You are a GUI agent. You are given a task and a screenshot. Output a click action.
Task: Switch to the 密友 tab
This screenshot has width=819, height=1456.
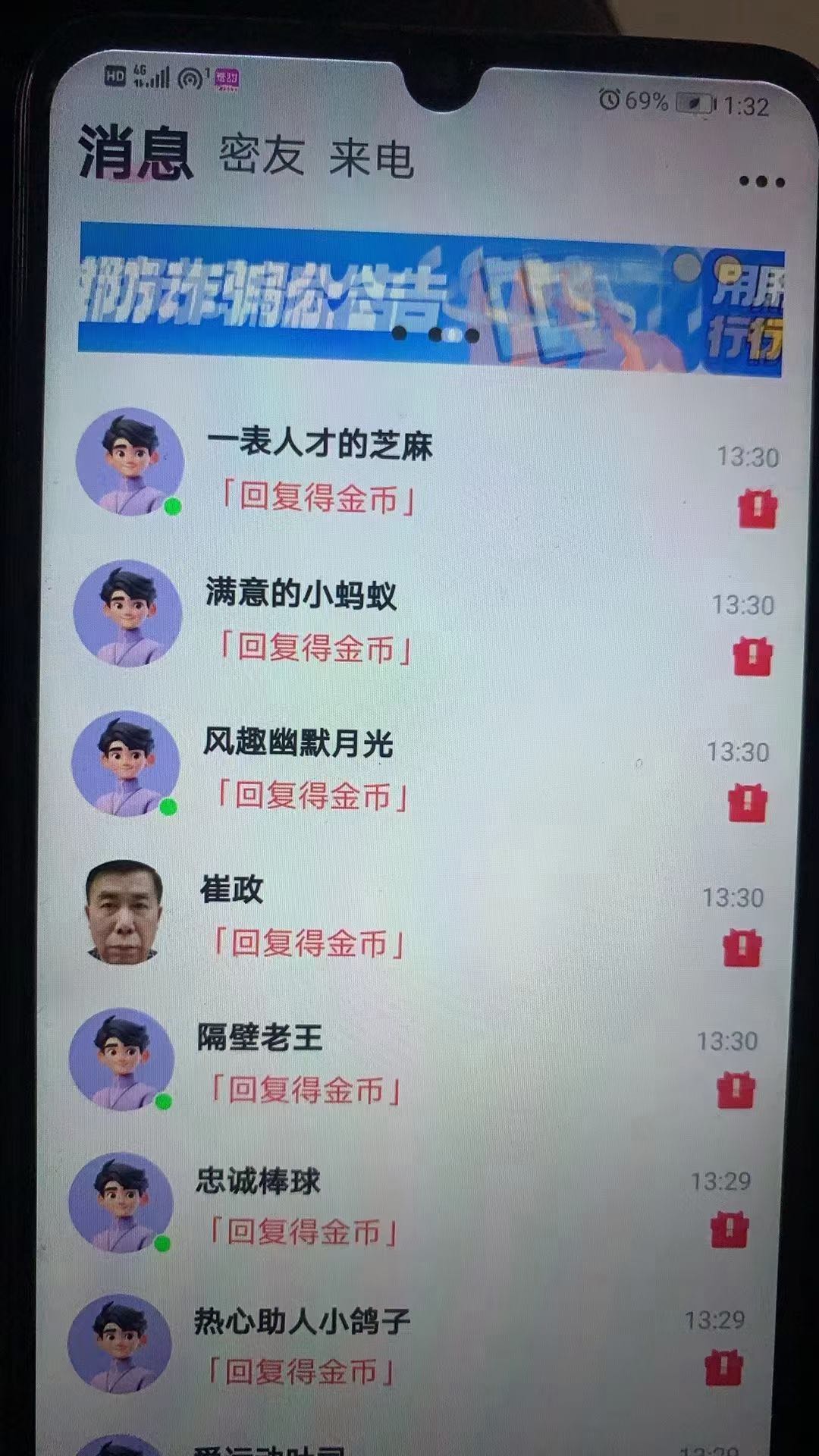(262, 156)
